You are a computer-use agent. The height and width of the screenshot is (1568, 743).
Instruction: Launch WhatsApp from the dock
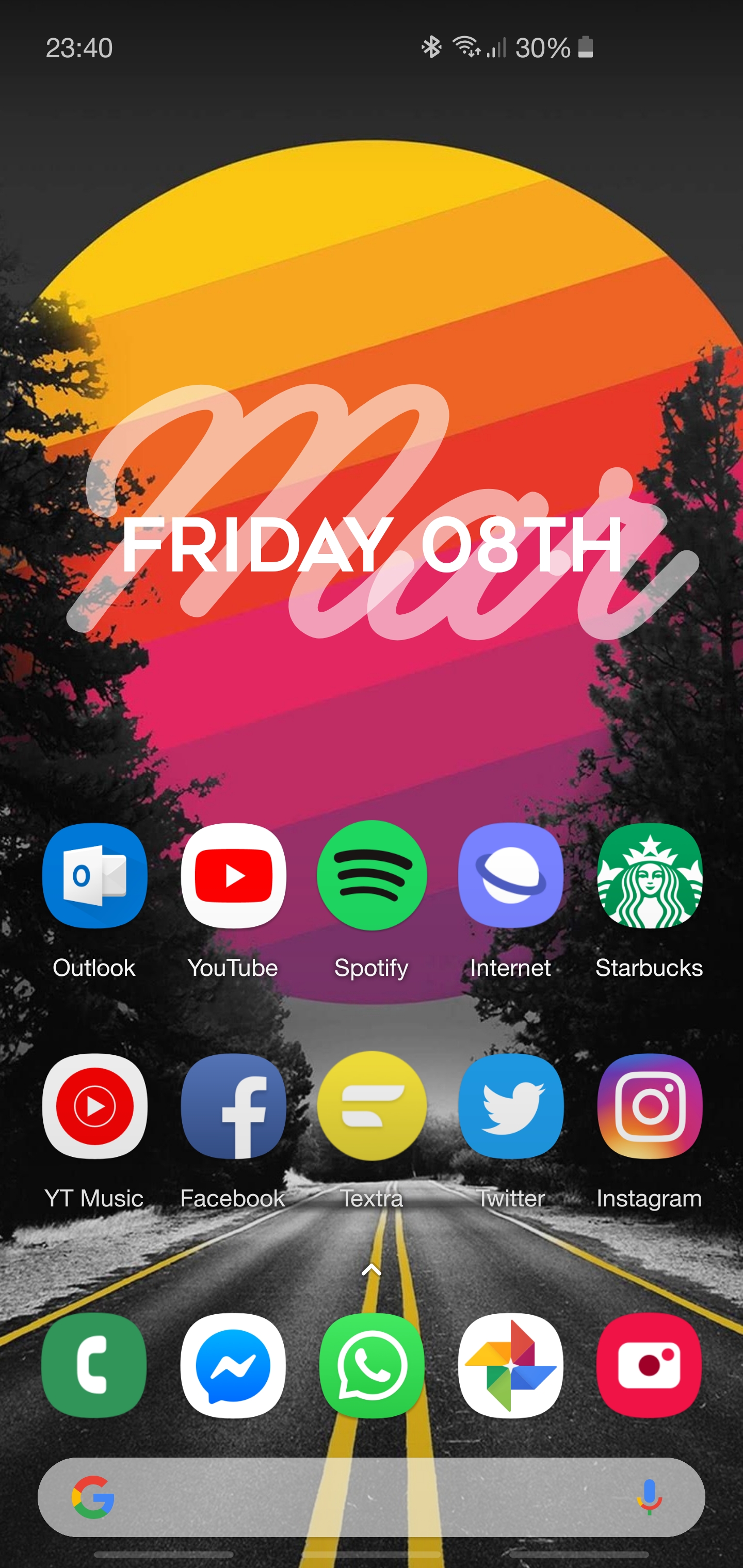click(x=372, y=1365)
